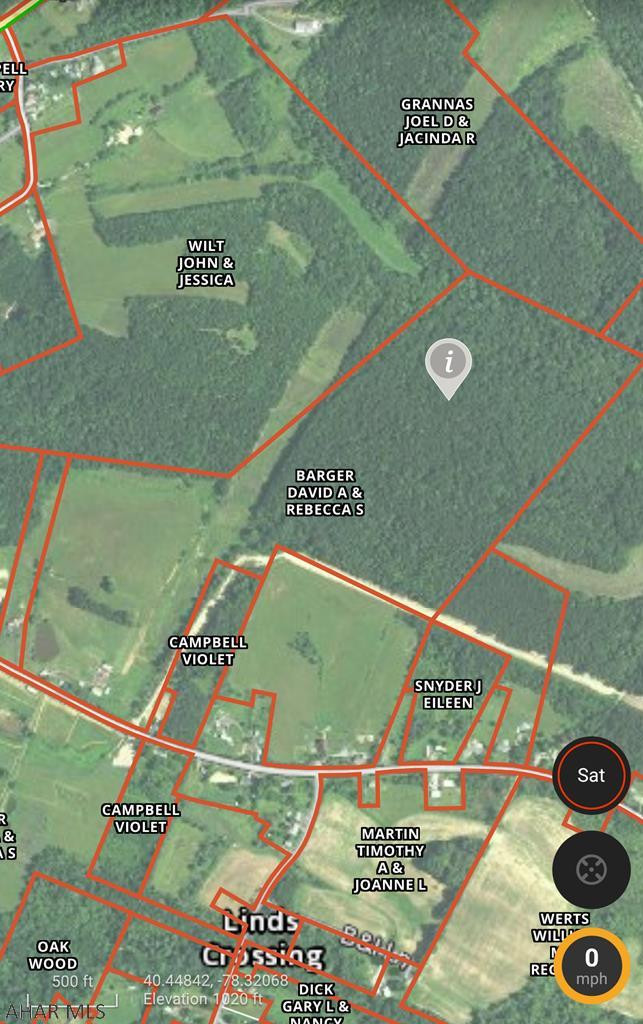Open the info pin on Barger parcel
Image resolution: width=643 pixels, height=1024 pixels.
(x=448, y=364)
